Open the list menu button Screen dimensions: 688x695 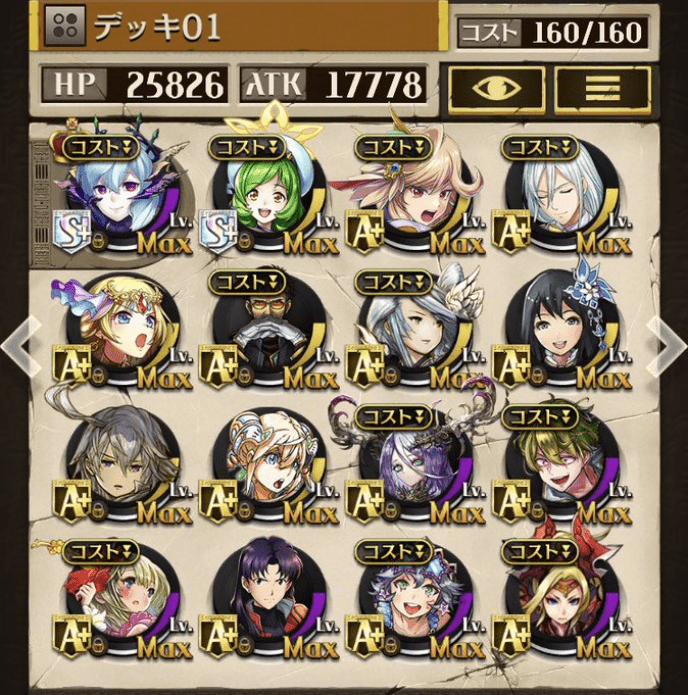click(x=602, y=86)
